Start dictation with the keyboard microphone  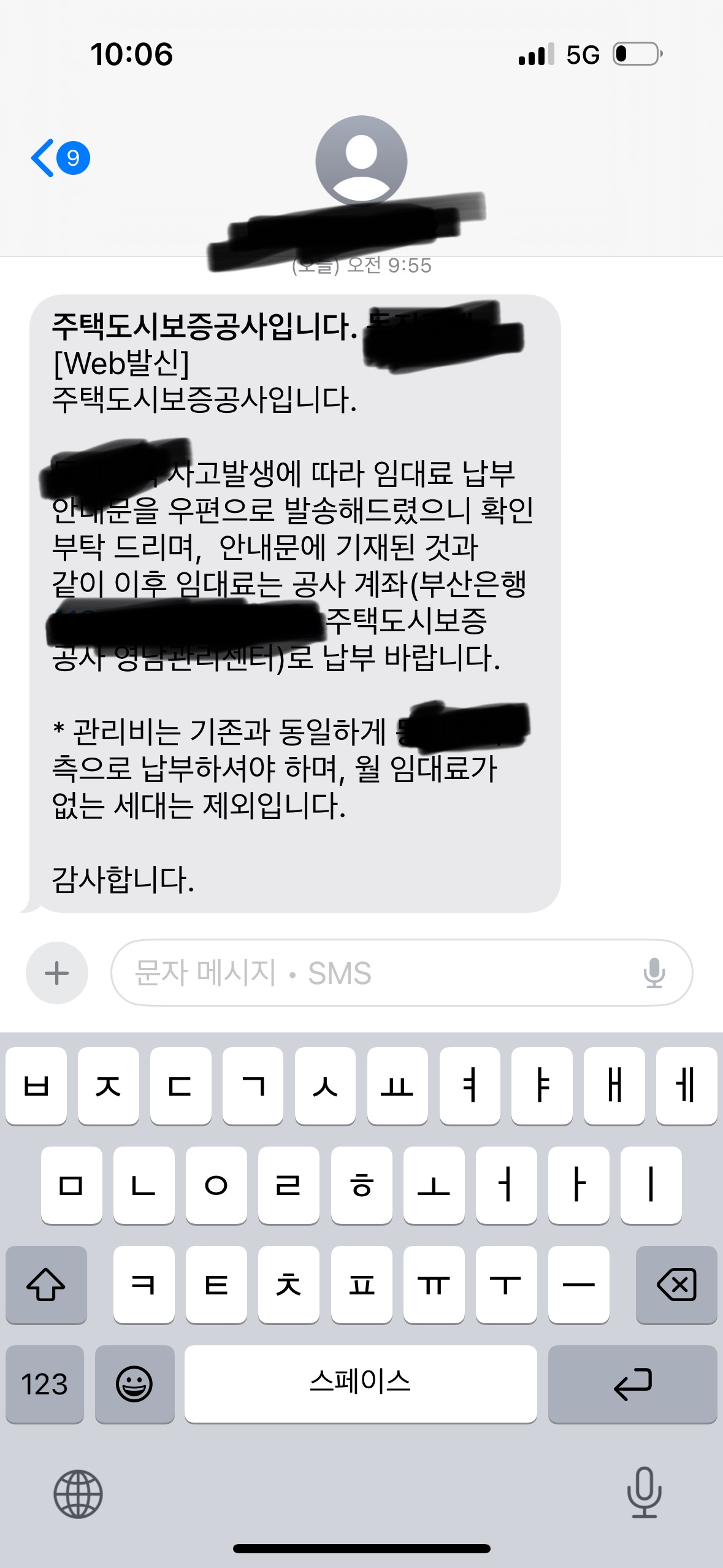tap(644, 1492)
